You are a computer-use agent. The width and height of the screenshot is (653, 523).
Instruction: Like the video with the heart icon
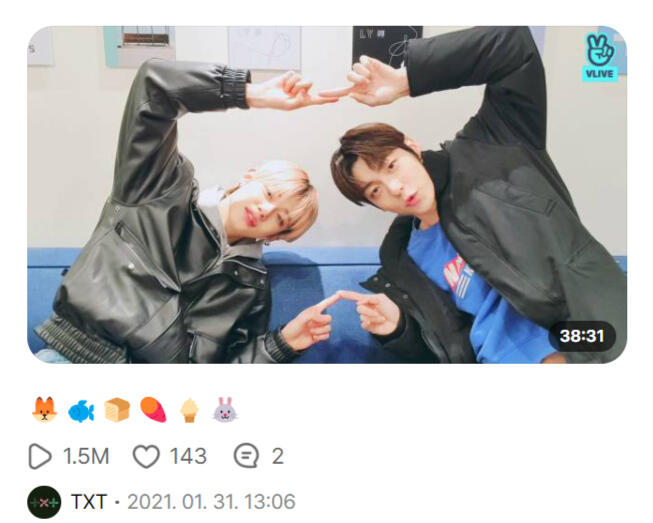point(147,457)
